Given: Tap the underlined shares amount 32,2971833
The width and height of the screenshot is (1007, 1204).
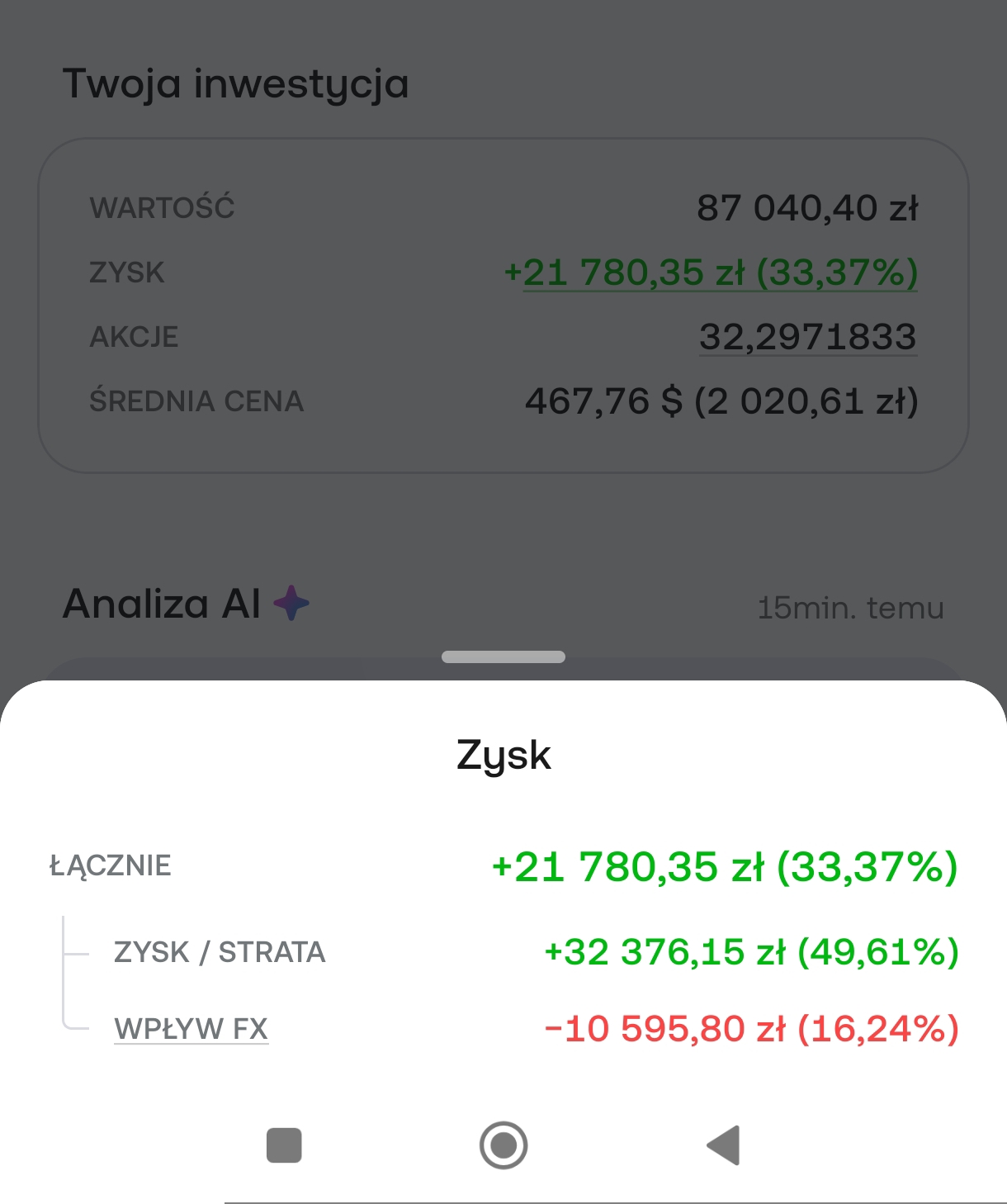Looking at the screenshot, I should 808,337.
